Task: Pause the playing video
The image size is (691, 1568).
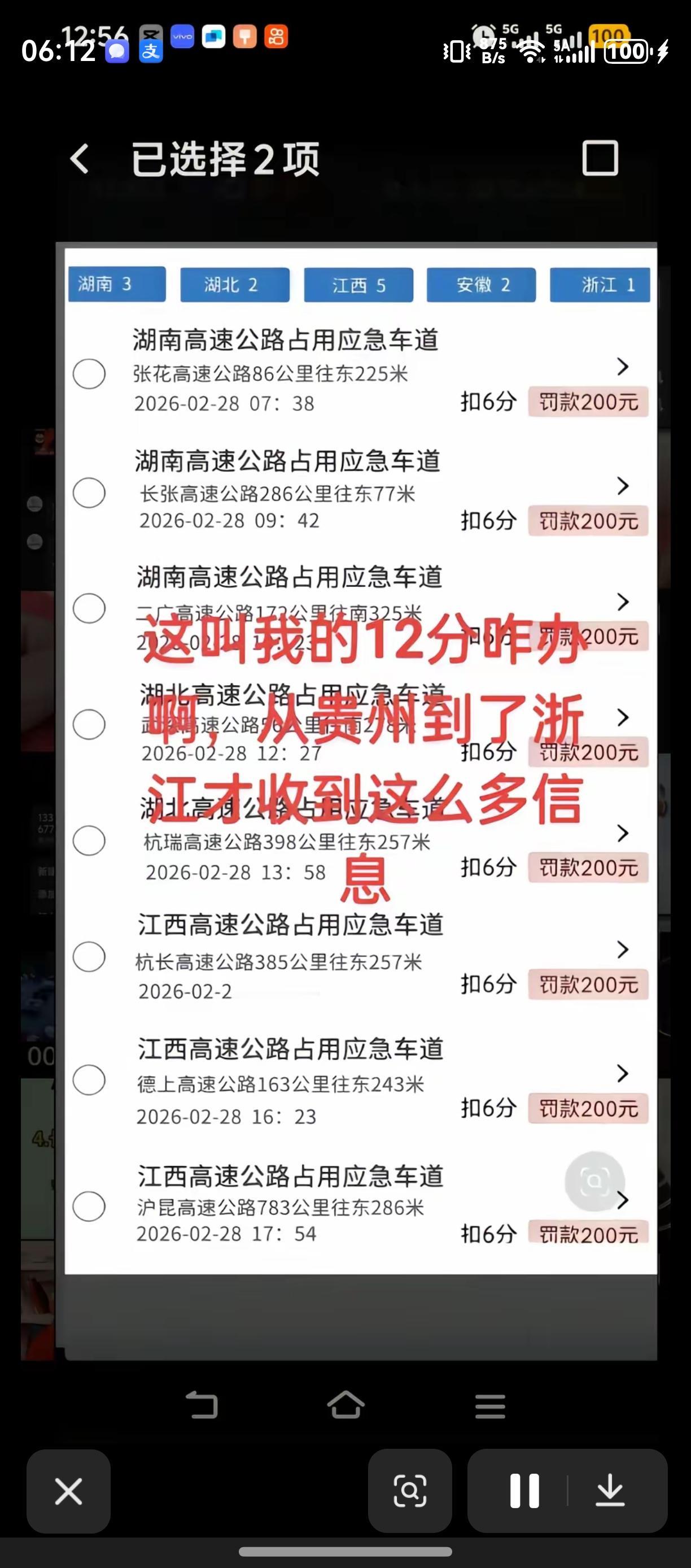Action: coord(524,1491)
